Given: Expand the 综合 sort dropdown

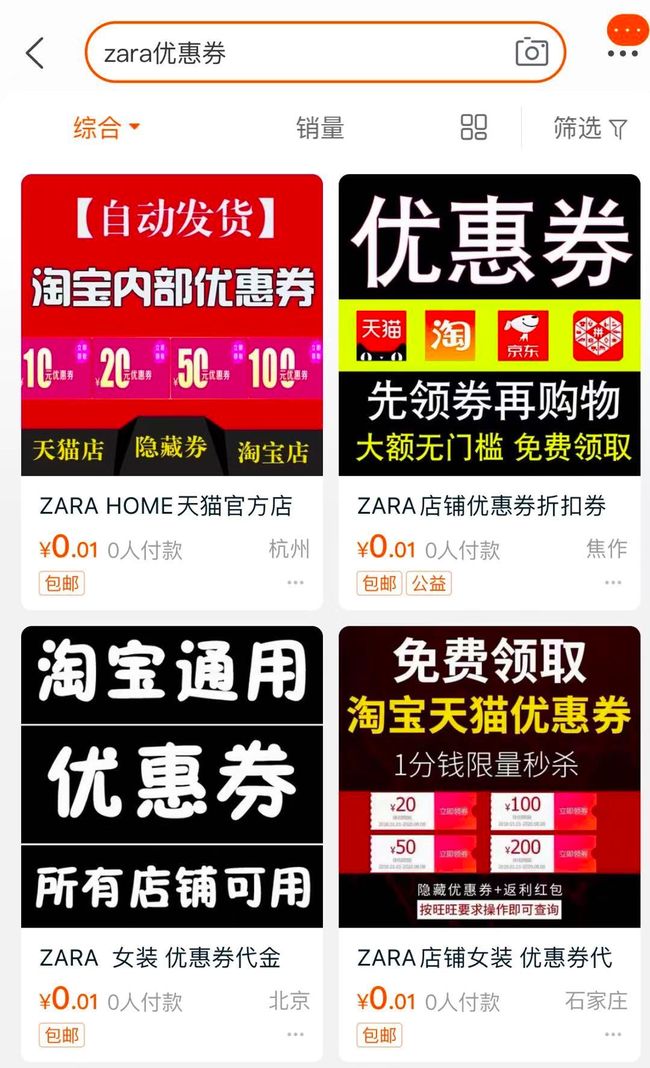Looking at the screenshot, I should [106, 127].
